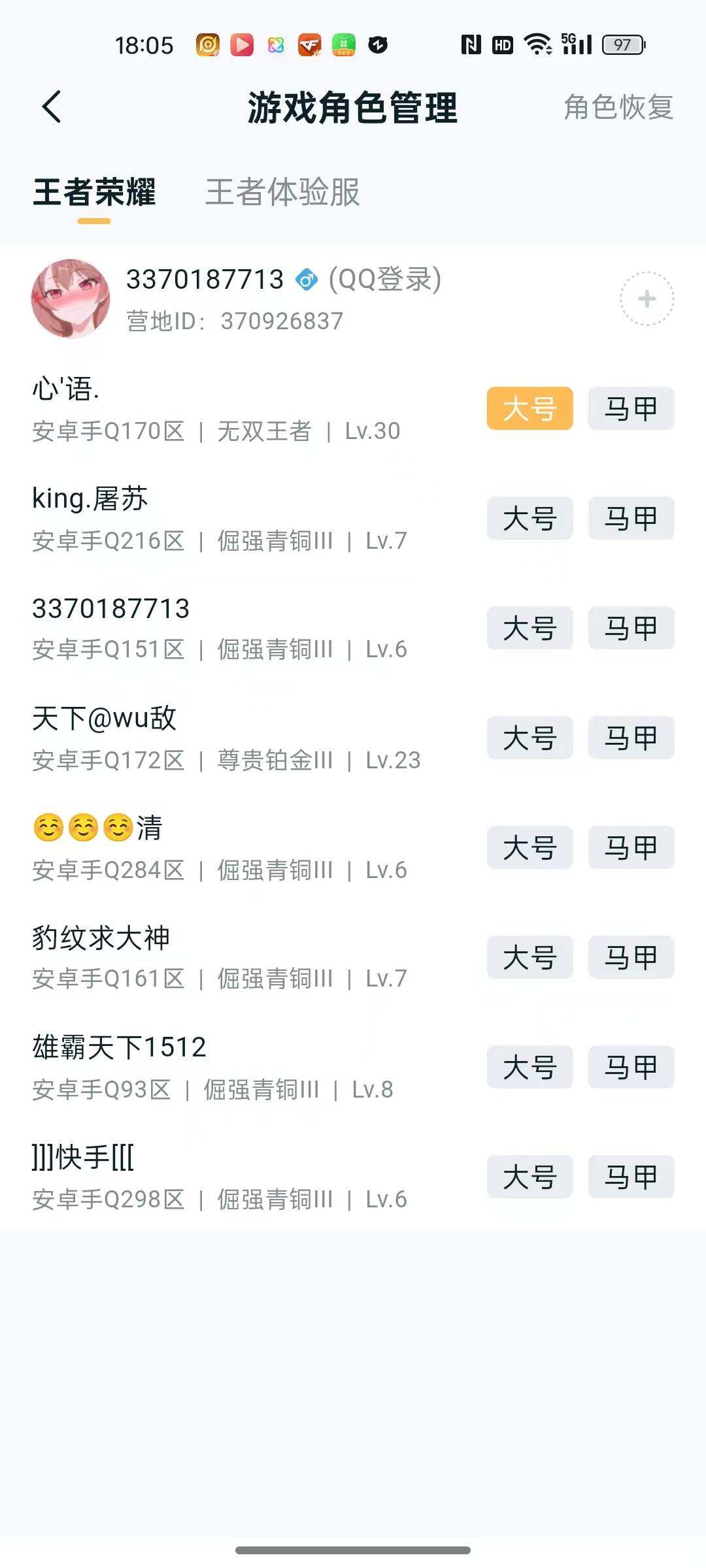Tap the back arrow icon
The image size is (706, 1568).
click(52, 108)
